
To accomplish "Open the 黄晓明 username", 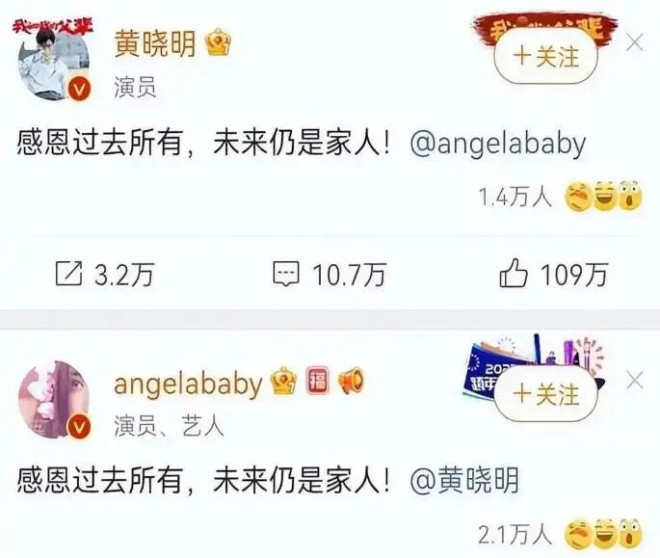I will tap(155, 44).
